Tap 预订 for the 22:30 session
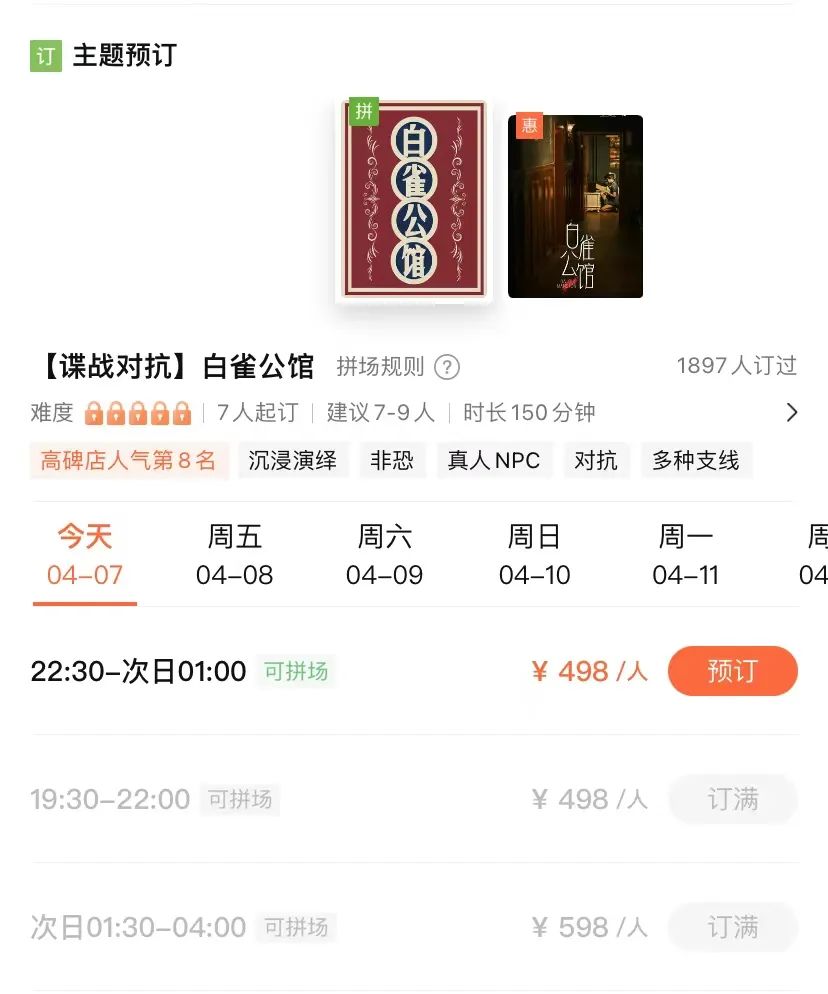This screenshot has height=994, width=828. pos(732,671)
